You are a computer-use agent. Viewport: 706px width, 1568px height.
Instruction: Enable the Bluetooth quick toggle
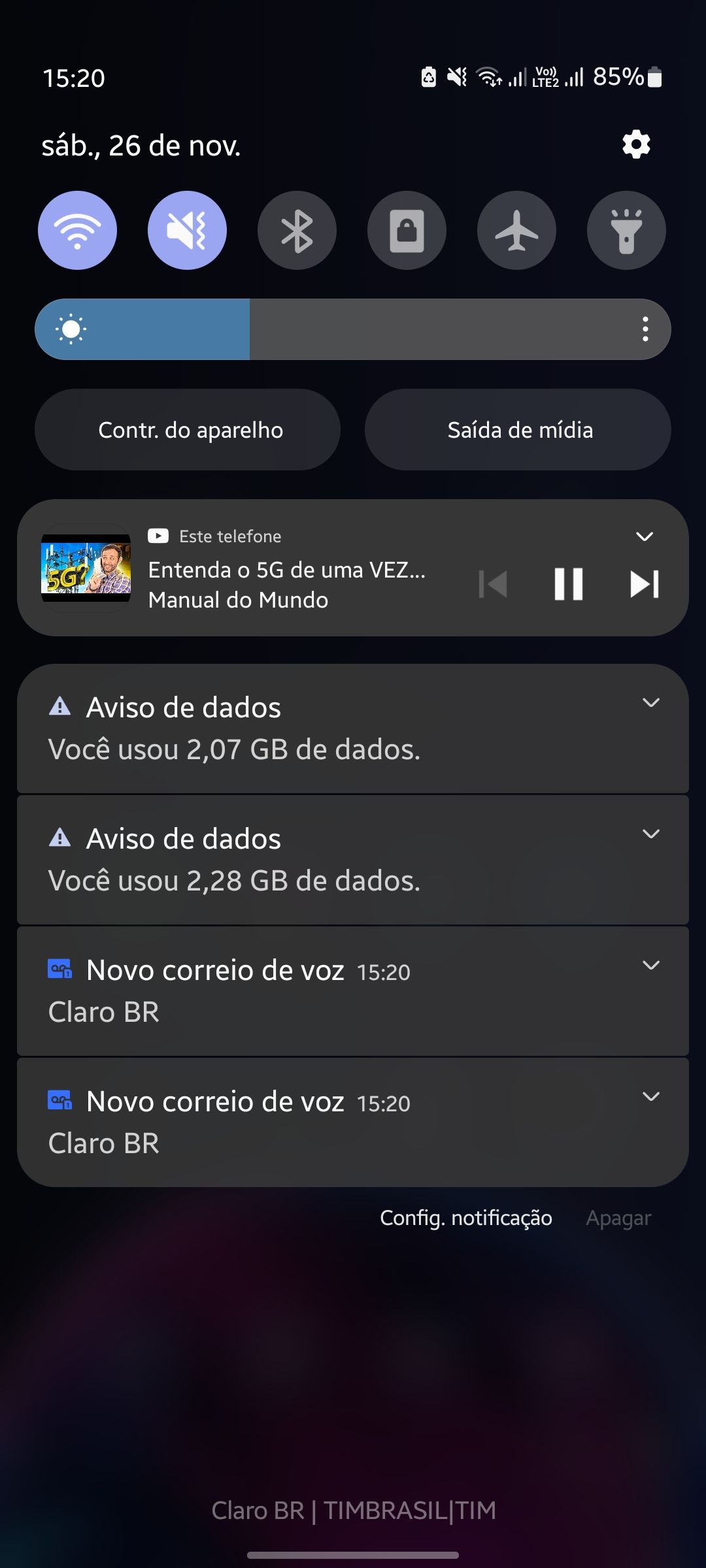click(x=297, y=231)
